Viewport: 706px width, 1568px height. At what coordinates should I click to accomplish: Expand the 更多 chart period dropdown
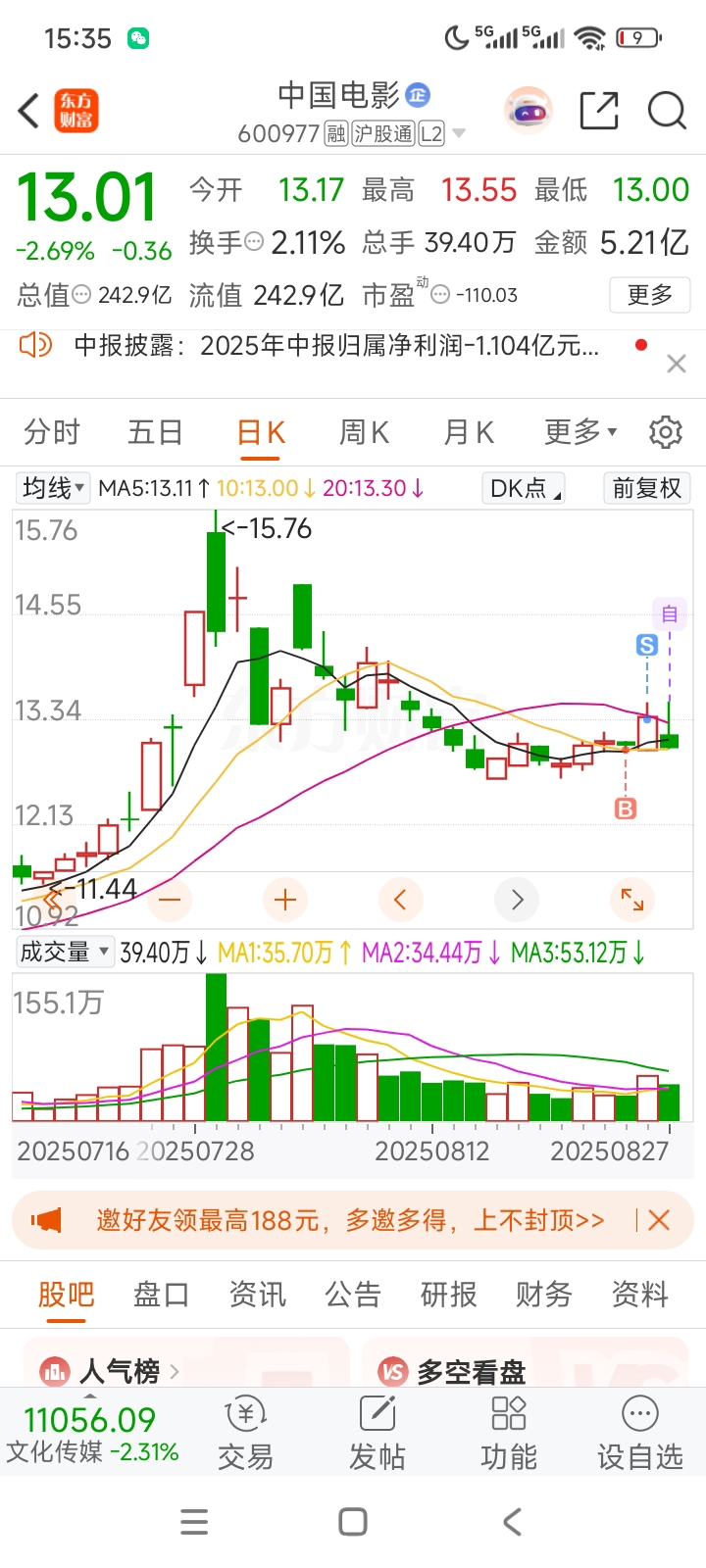[580, 431]
